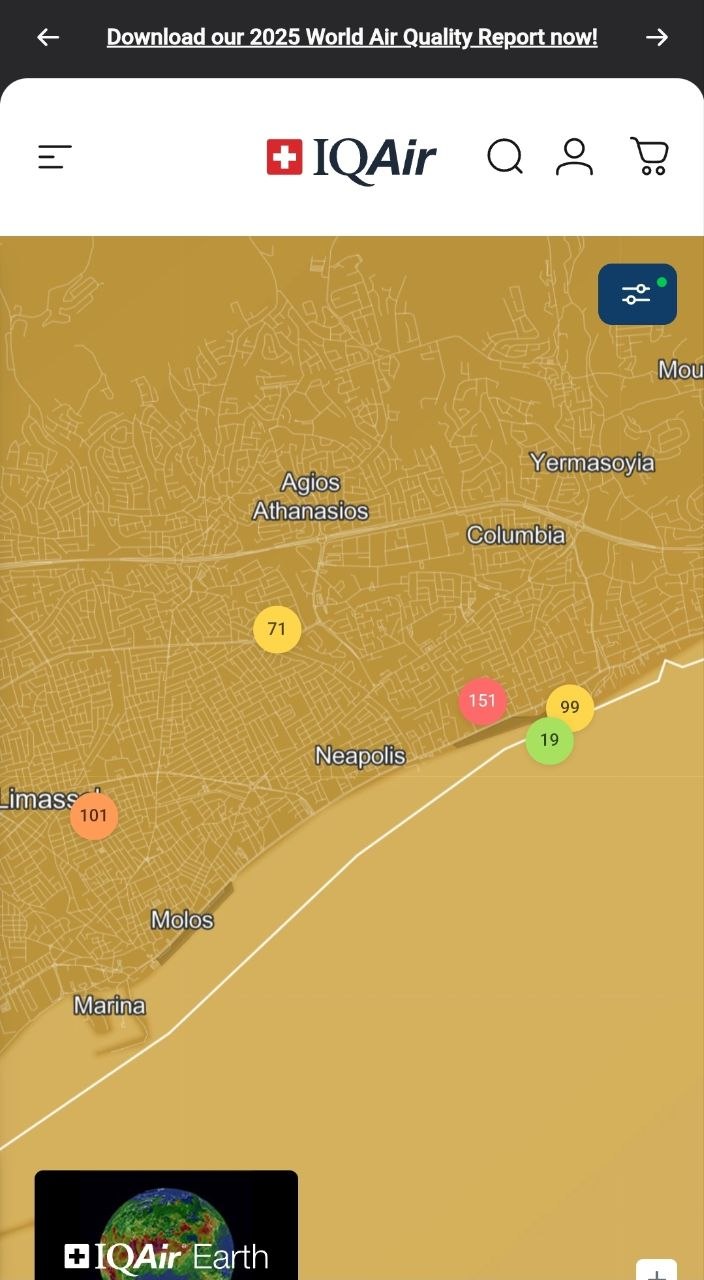The width and height of the screenshot is (704, 1280).
Task: Show next banner announcement
Action: tap(656, 38)
